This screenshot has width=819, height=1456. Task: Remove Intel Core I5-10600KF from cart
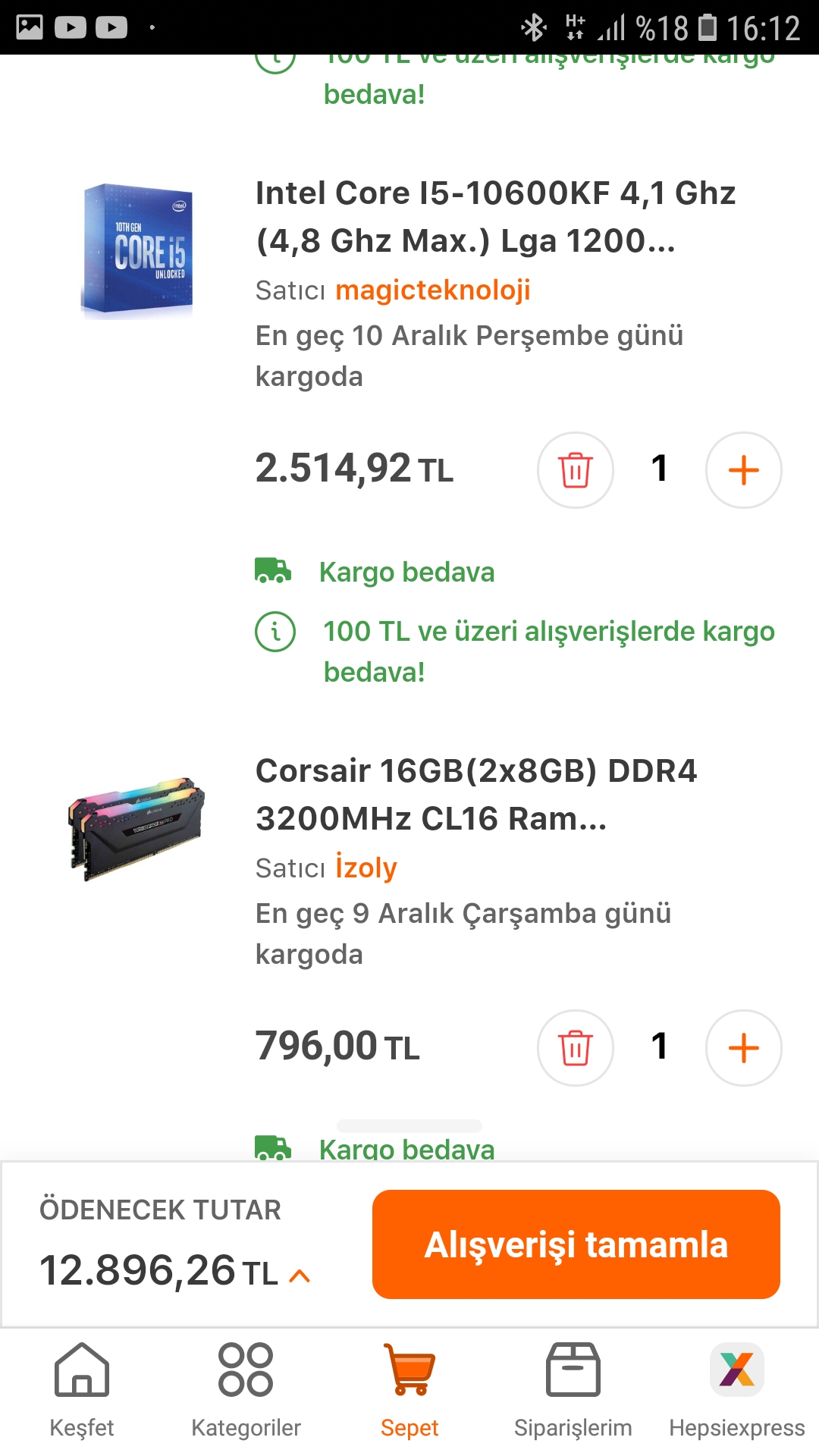[575, 470]
